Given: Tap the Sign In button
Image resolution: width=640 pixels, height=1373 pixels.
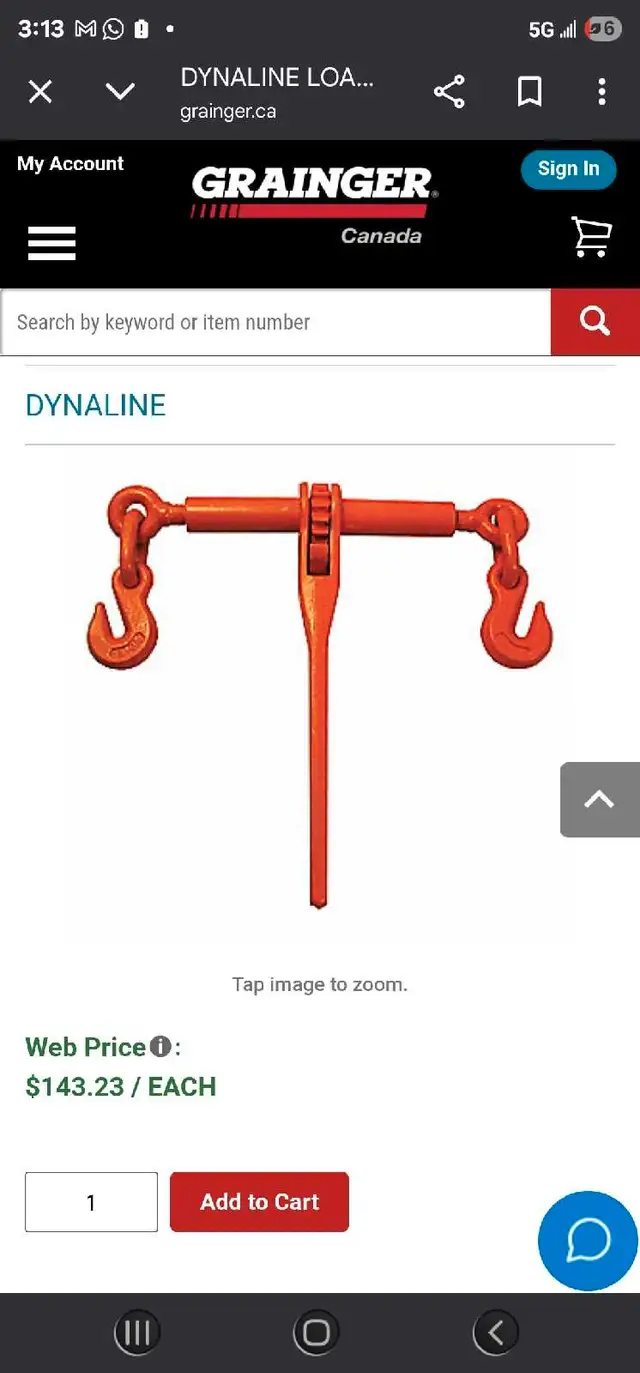Looking at the screenshot, I should (x=568, y=169).
